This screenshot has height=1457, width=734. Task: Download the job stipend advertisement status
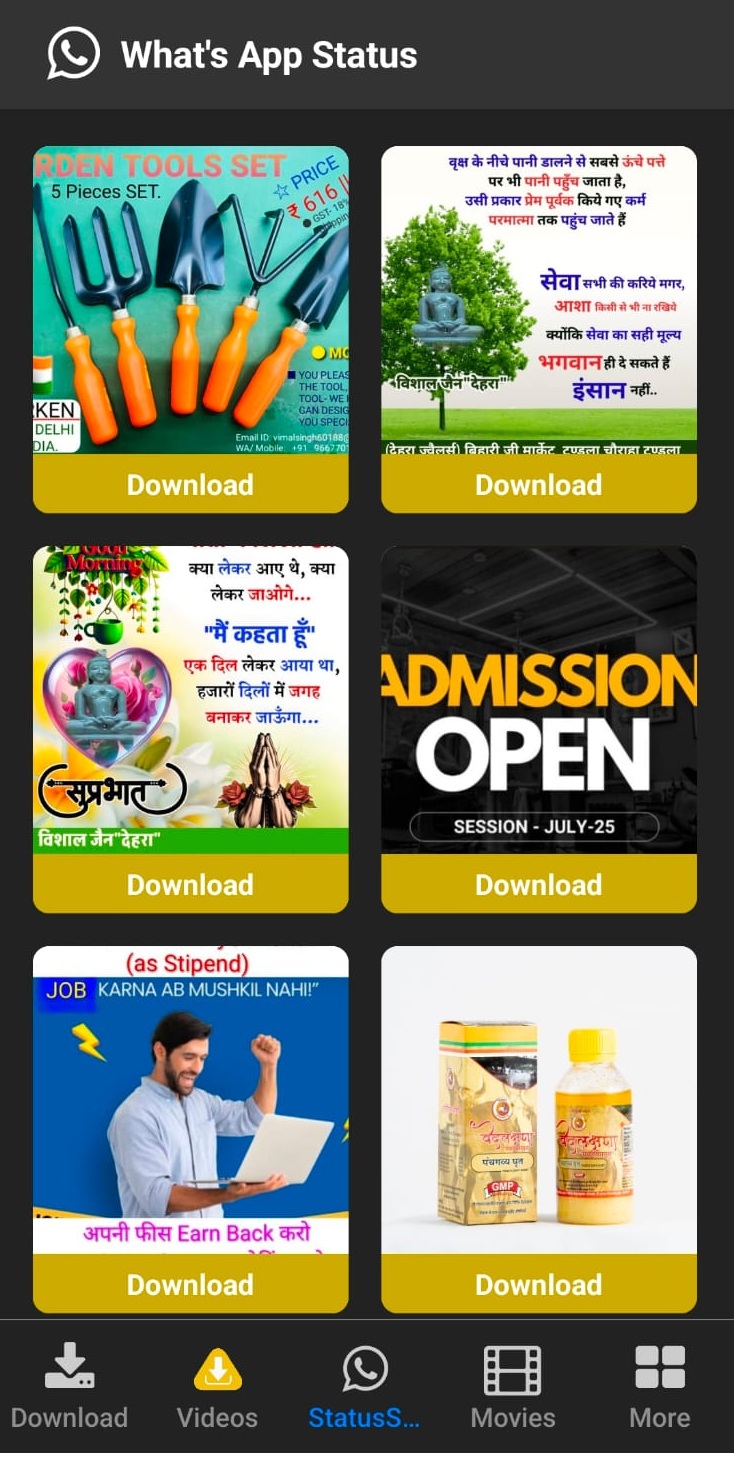pyautogui.click(x=190, y=1284)
